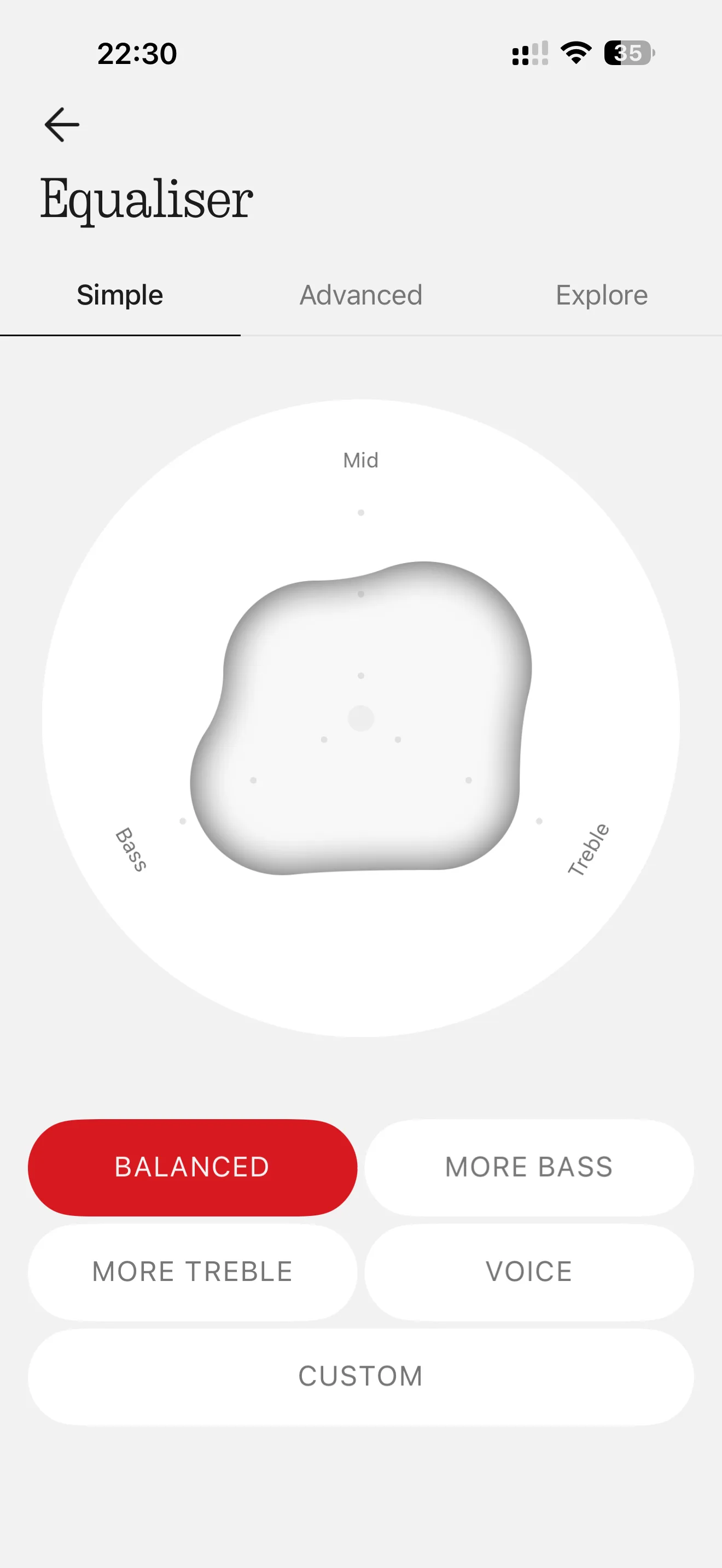The width and height of the screenshot is (722, 1568).
Task: Pick the Voice preset
Action: pyautogui.click(x=528, y=1272)
